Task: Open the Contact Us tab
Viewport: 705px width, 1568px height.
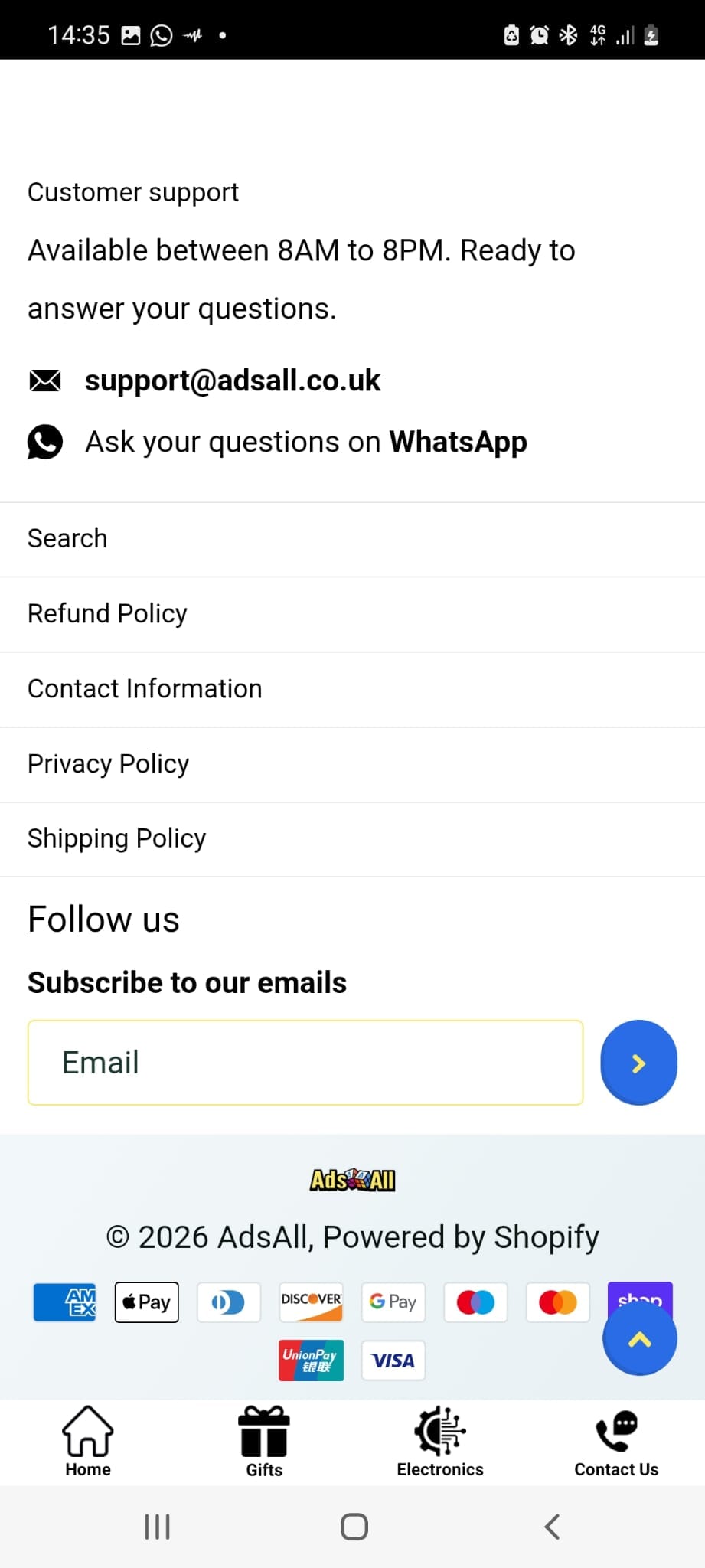Action: pyautogui.click(x=616, y=1442)
